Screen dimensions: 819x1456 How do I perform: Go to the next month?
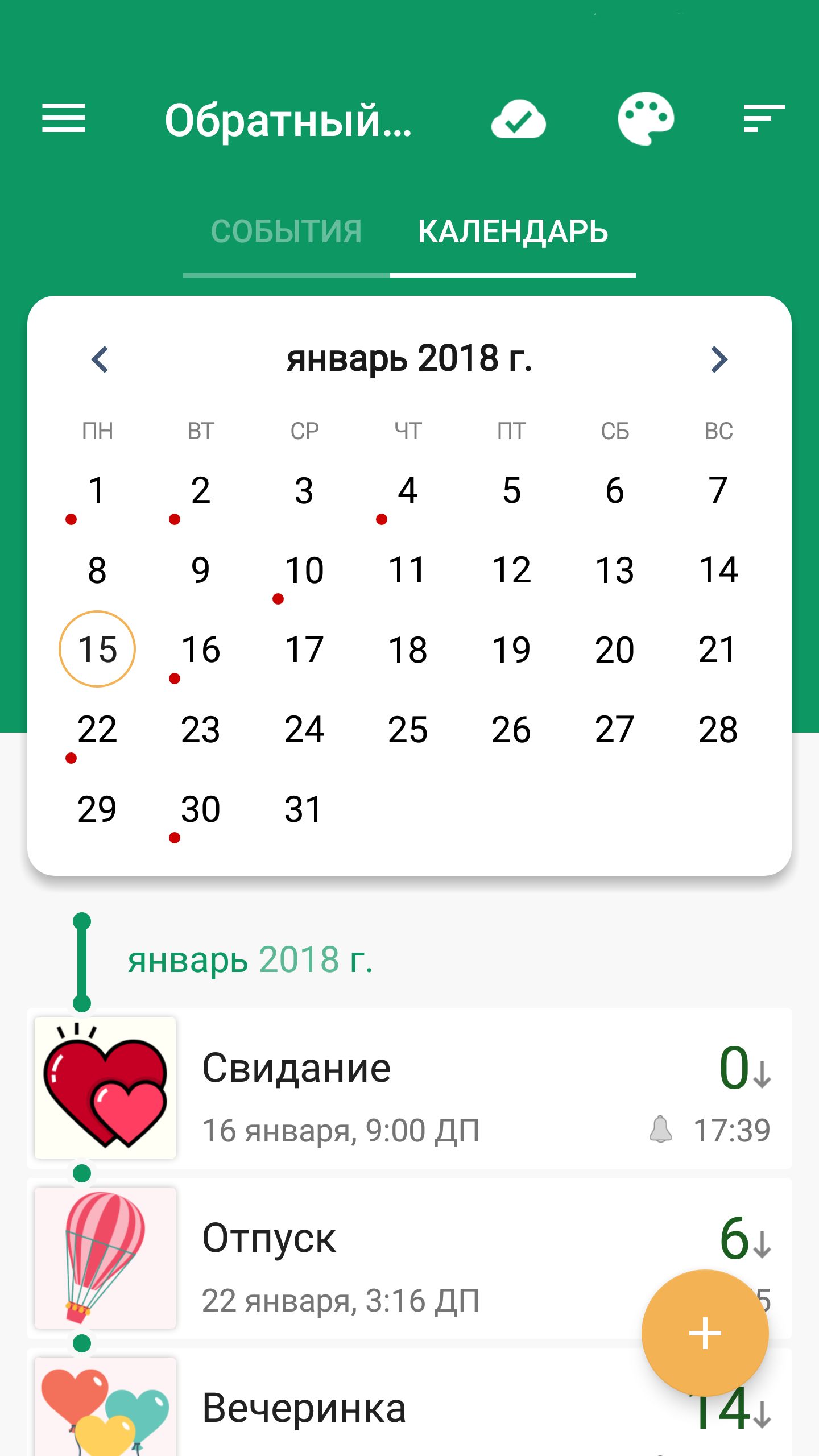719,359
